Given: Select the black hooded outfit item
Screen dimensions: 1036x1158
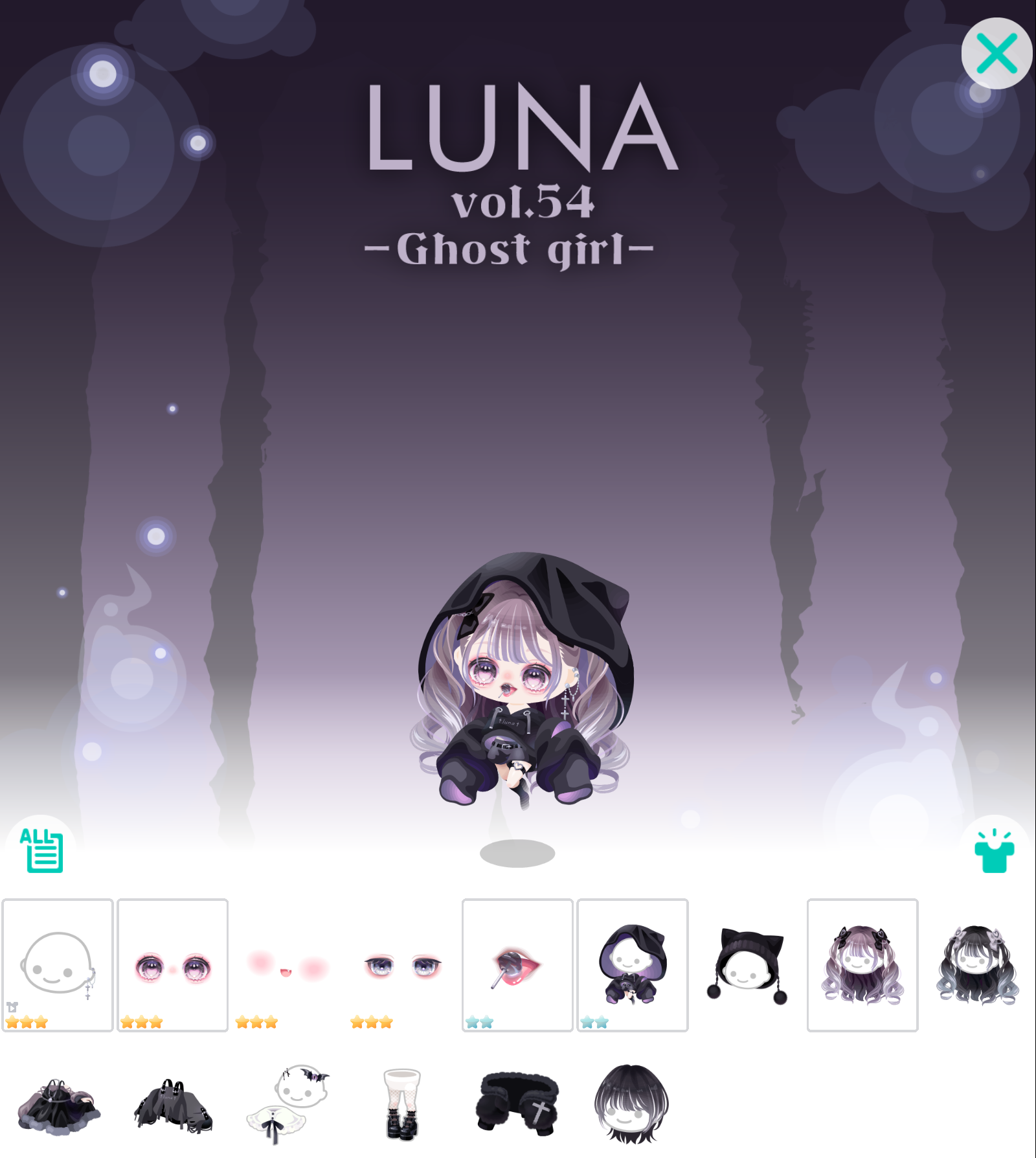Looking at the screenshot, I should click(633, 964).
